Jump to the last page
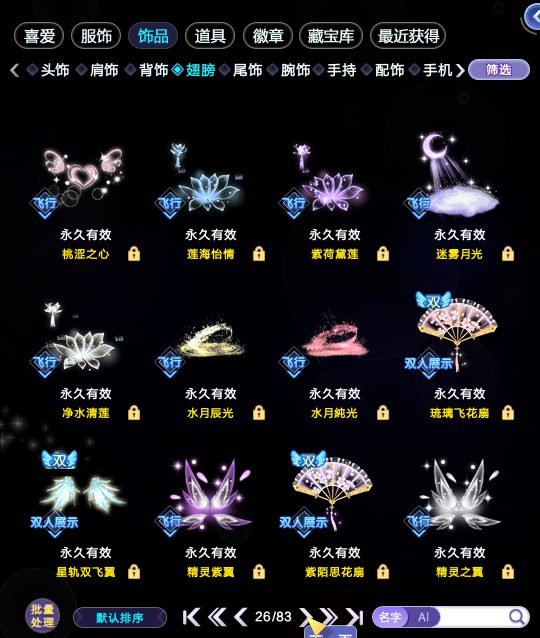 [354, 617]
